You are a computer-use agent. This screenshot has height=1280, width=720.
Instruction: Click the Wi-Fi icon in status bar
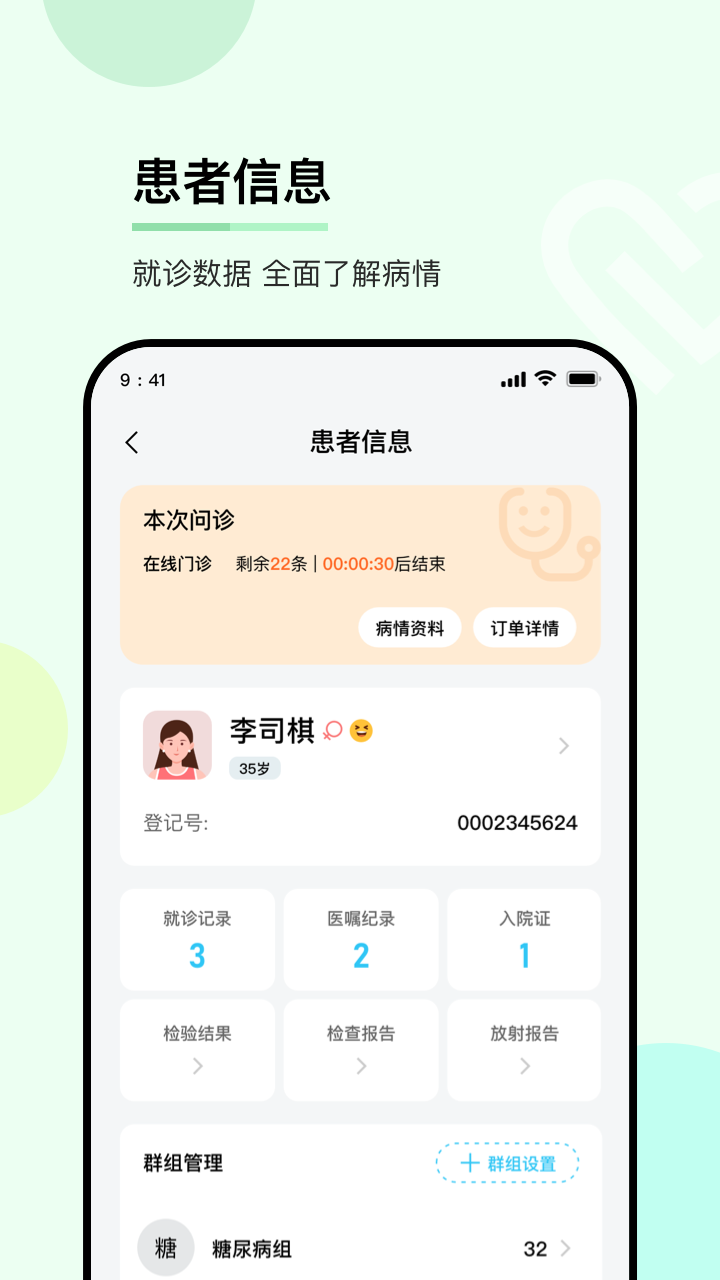tap(544, 379)
